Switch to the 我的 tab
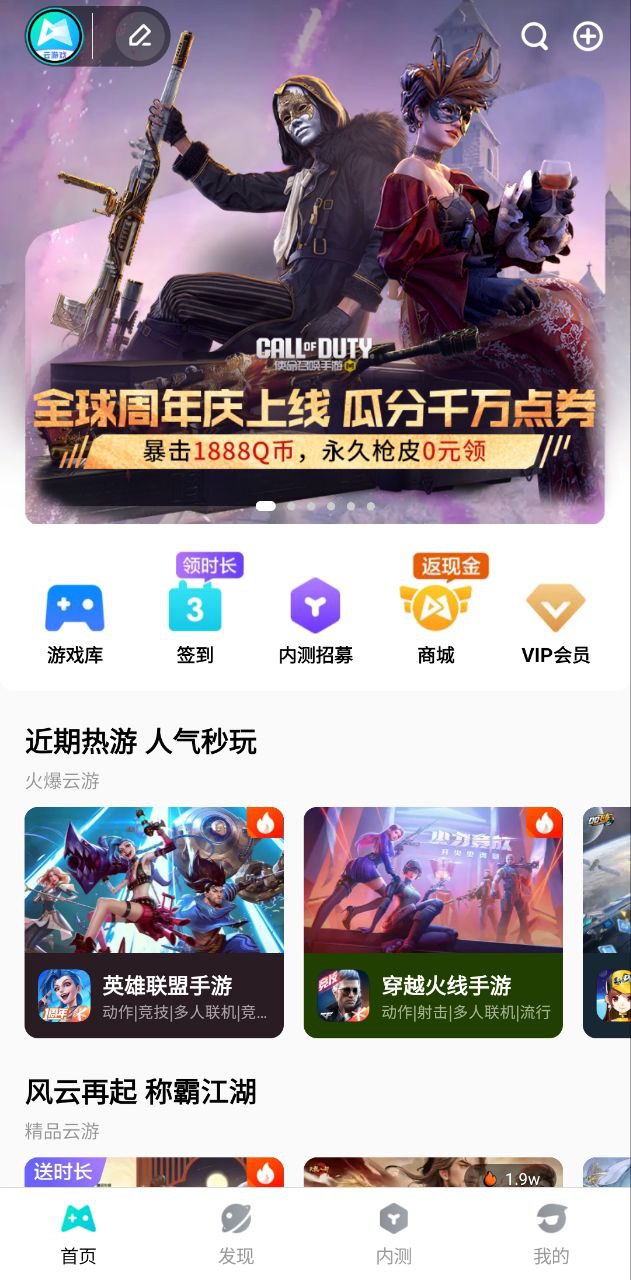Viewport: 631px width, 1280px height. pyautogui.click(x=551, y=1234)
